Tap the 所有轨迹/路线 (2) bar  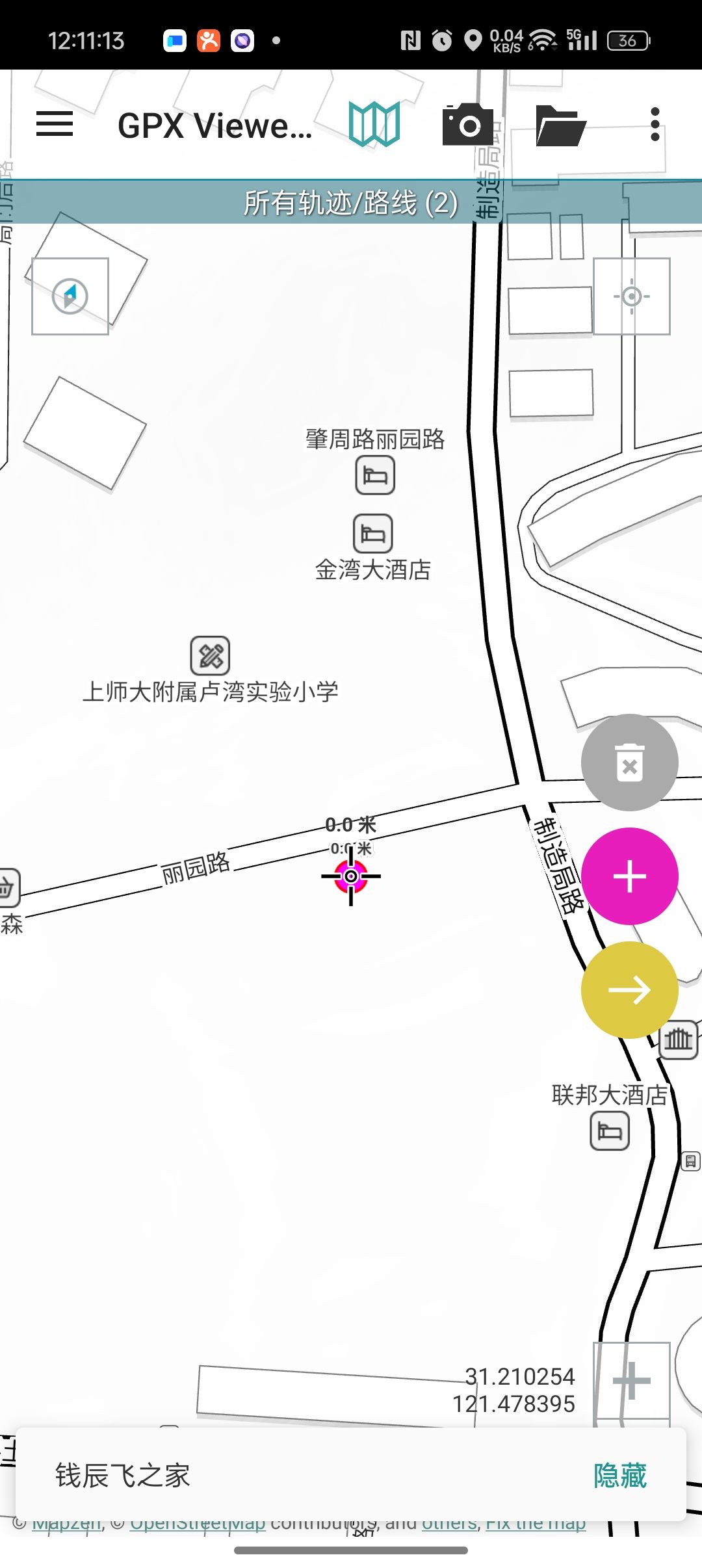pyautogui.click(x=351, y=203)
